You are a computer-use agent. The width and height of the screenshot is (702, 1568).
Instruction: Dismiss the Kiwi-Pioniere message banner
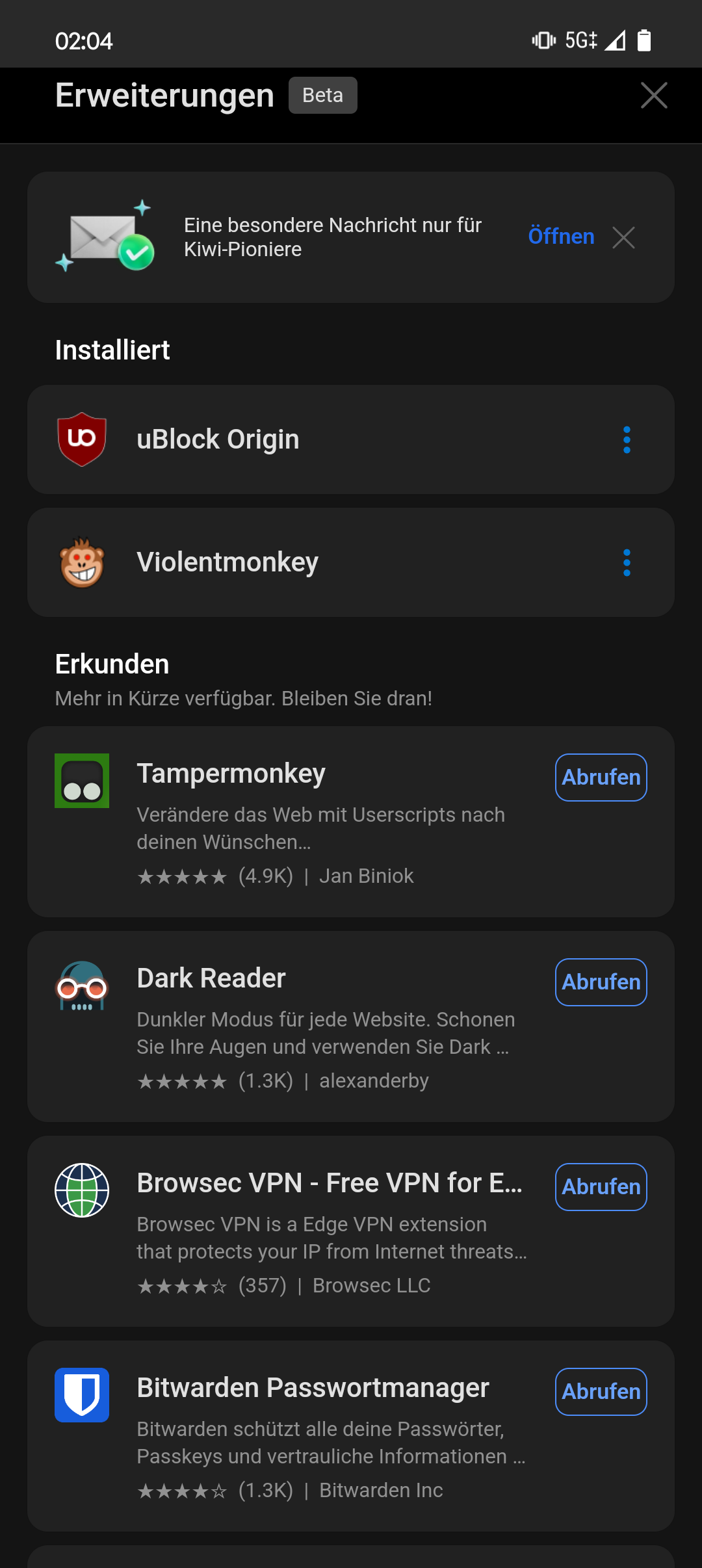coord(623,237)
